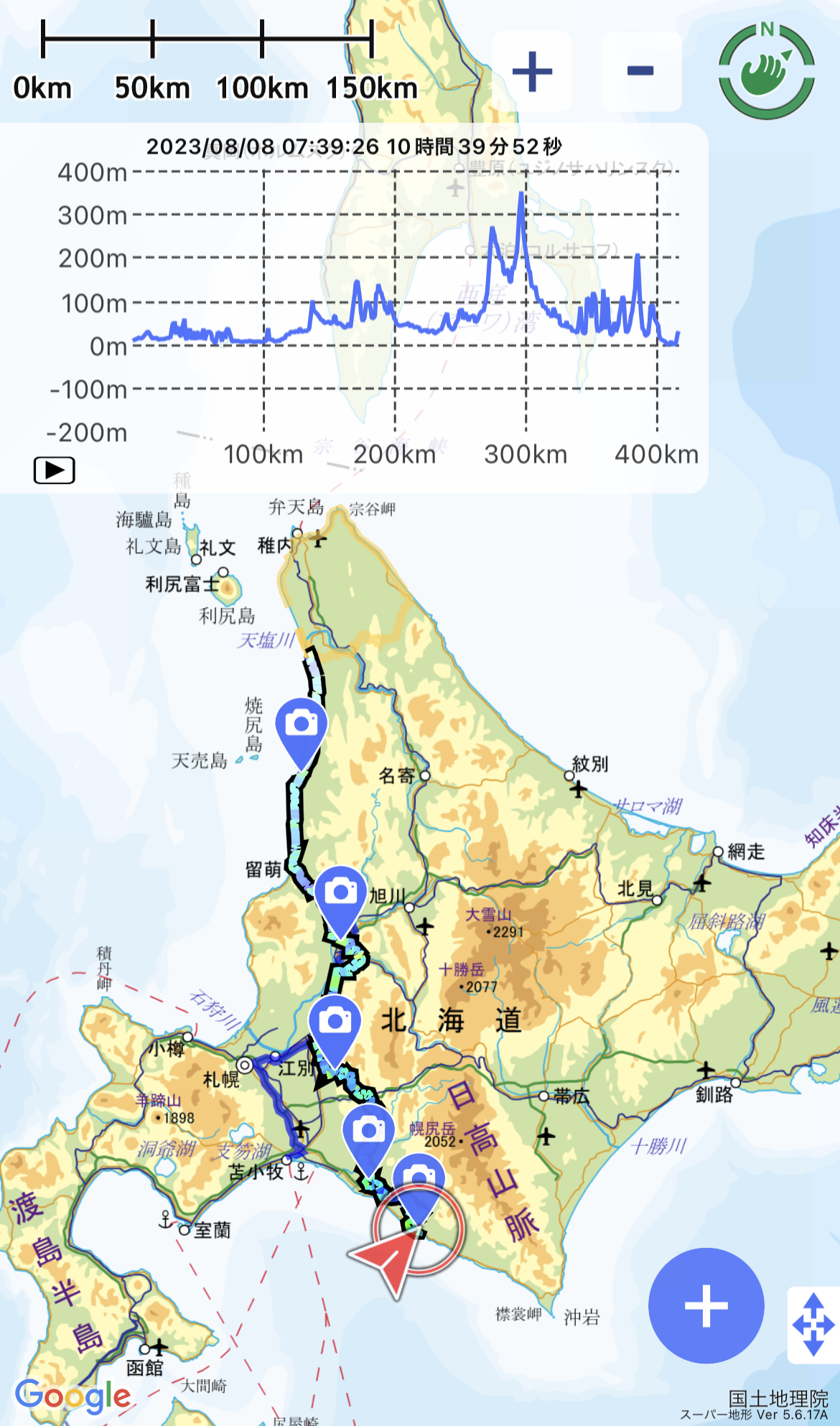Open the camera photo marker near Teshio coast
Image resolution: width=840 pixels, height=1426 pixels.
pos(302,725)
